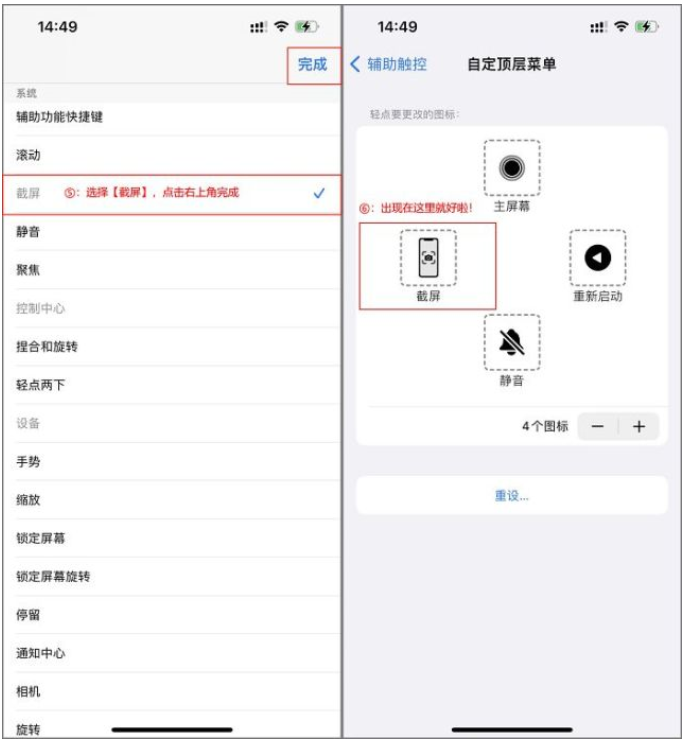Change the 重新启动 menu icon slot
Viewport: 685px width, 742px height.
(x=598, y=259)
